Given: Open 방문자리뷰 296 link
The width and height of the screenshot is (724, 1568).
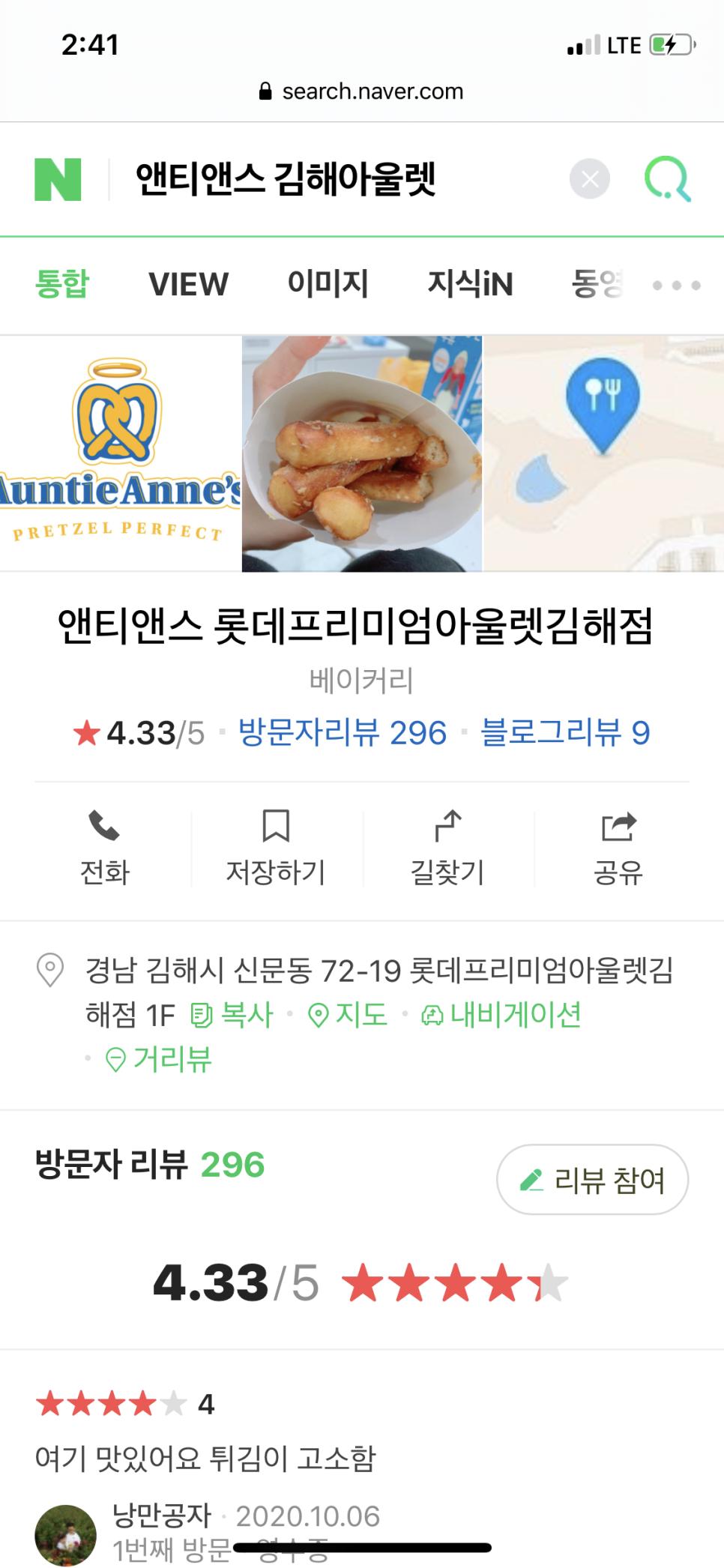Looking at the screenshot, I should pos(343,732).
